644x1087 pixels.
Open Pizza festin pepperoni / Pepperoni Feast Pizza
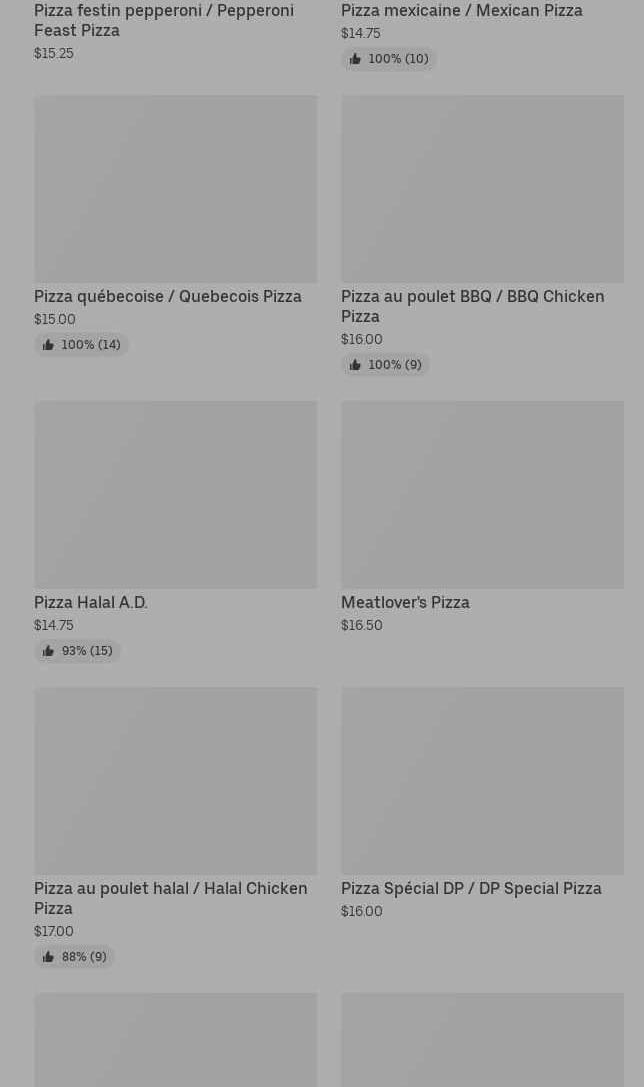[164, 20]
